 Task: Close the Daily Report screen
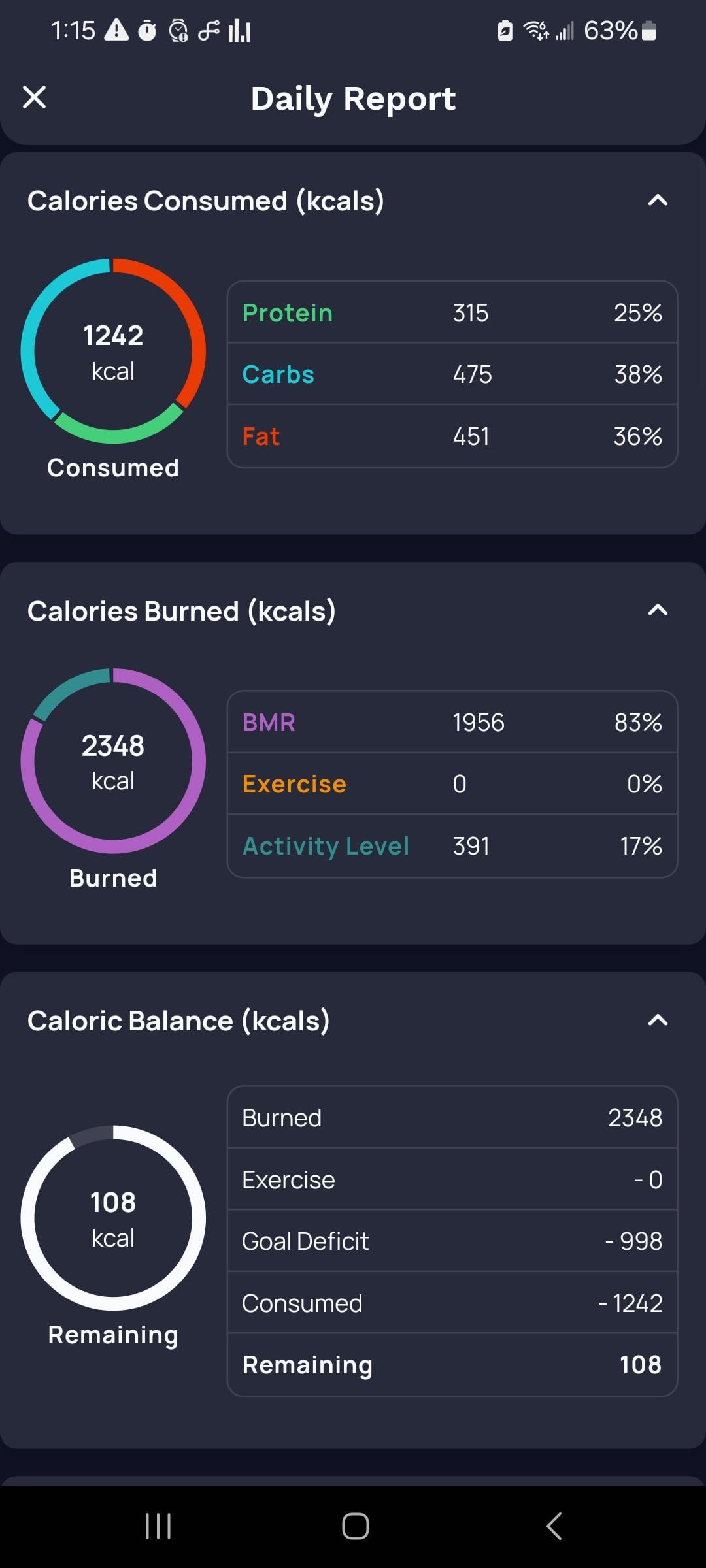(34, 97)
